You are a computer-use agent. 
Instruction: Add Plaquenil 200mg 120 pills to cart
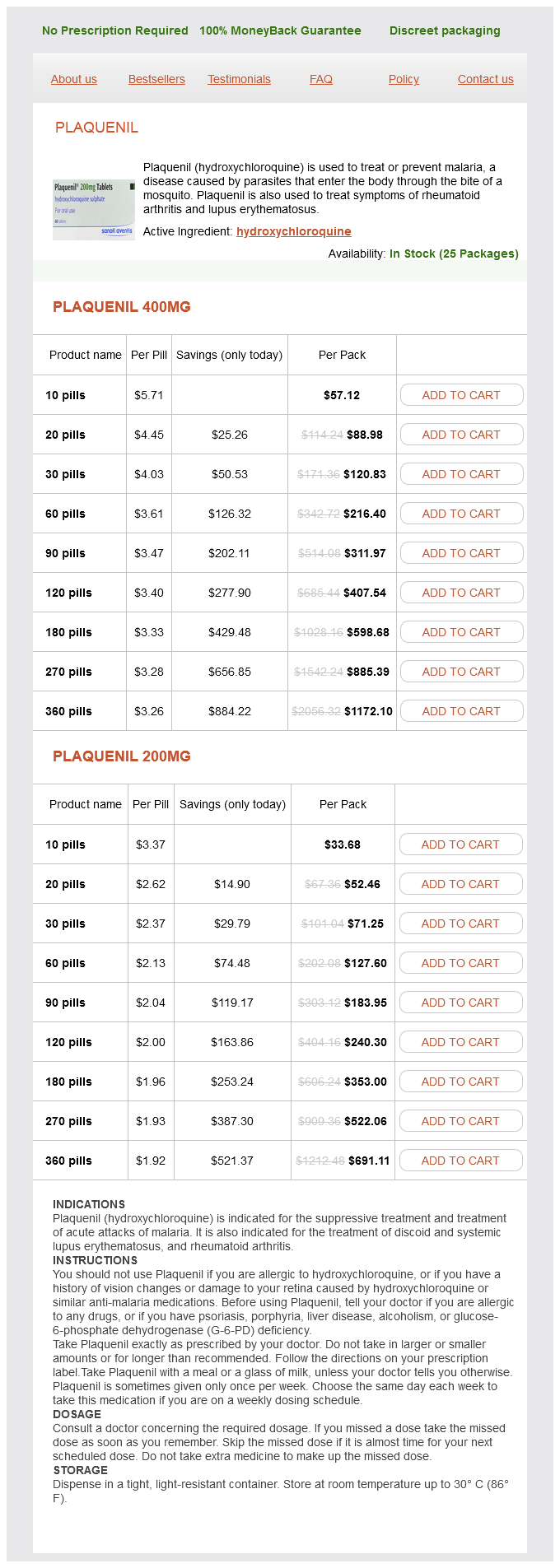click(x=460, y=1042)
